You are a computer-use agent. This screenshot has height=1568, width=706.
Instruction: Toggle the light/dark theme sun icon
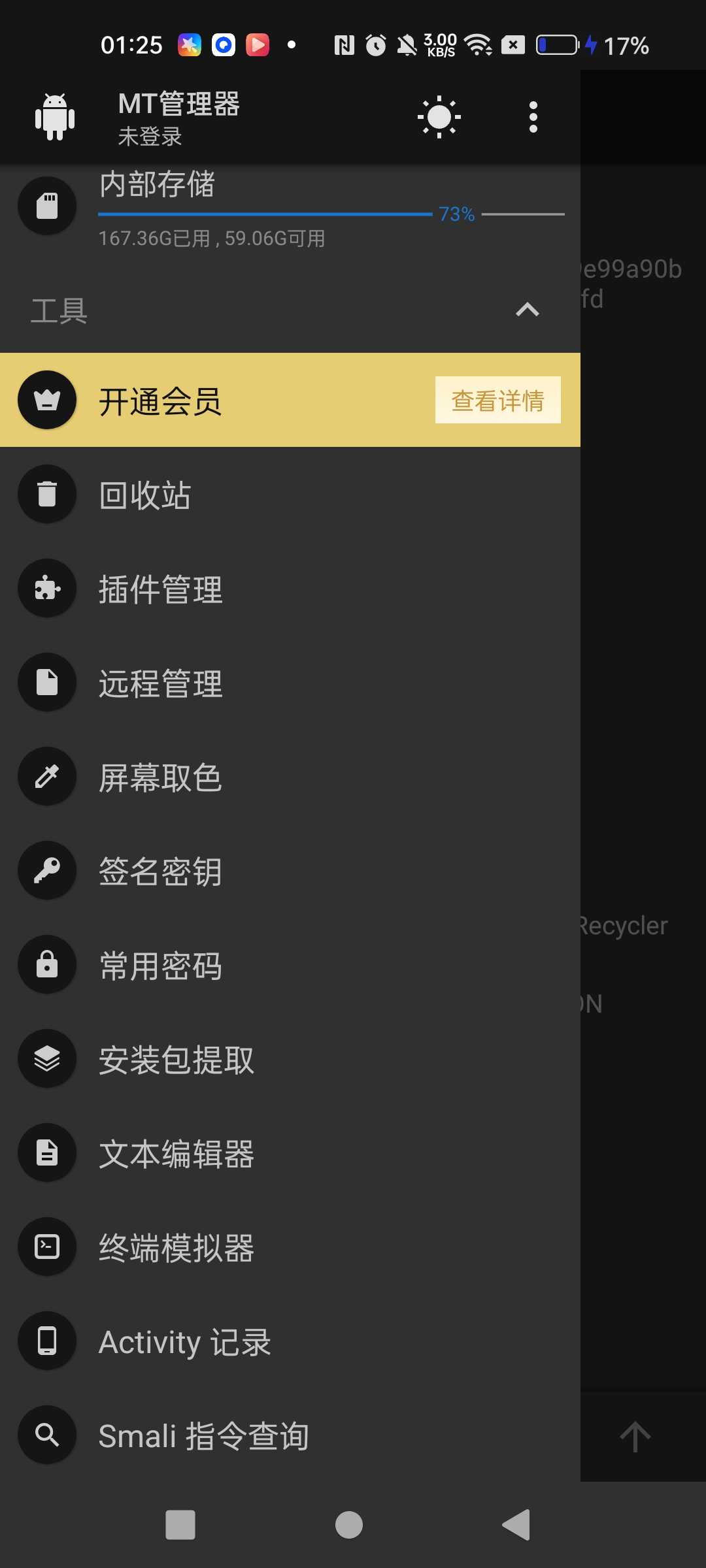coord(439,117)
